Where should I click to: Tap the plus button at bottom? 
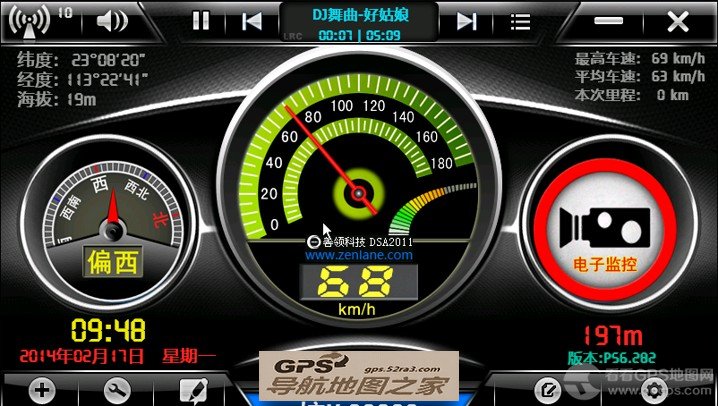(x=43, y=390)
